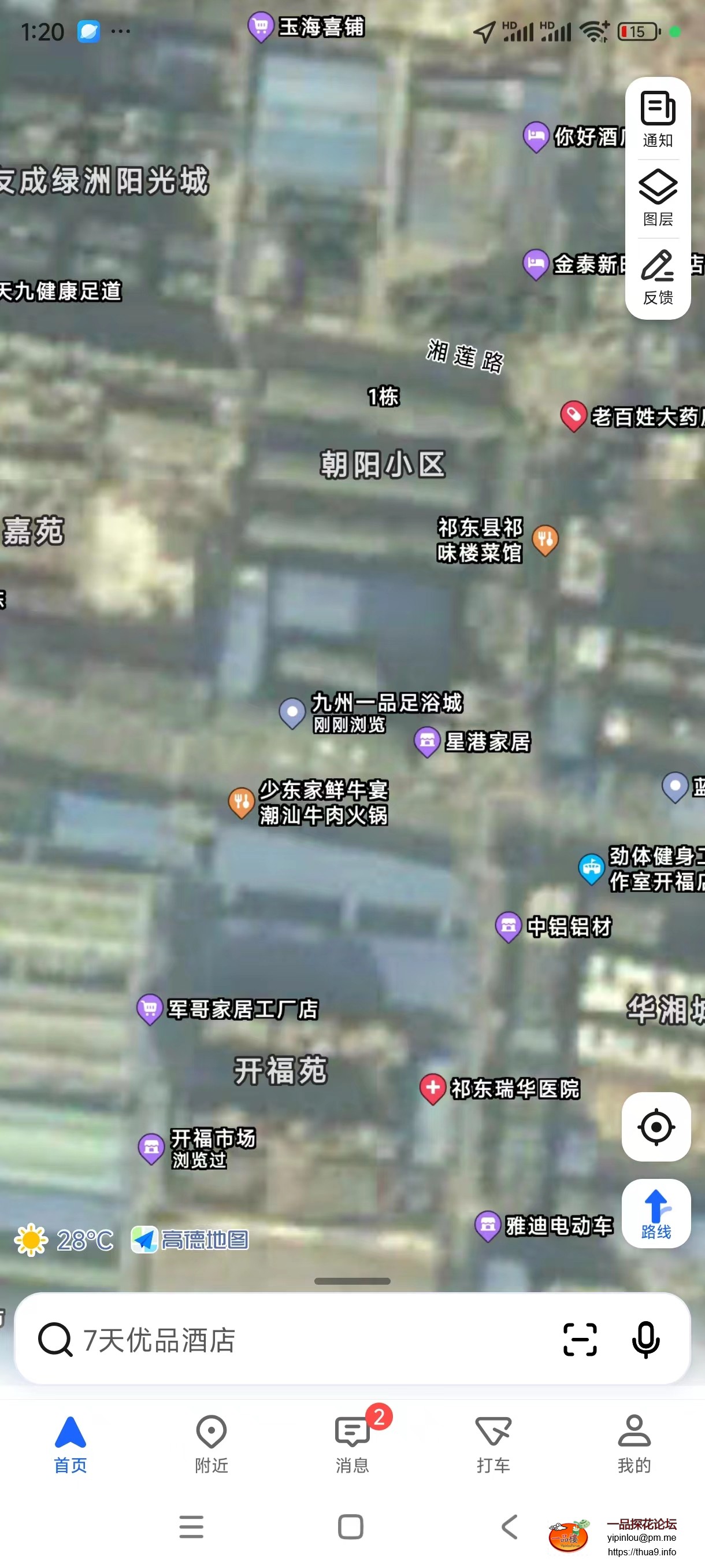Go back using system back button

[509, 1526]
